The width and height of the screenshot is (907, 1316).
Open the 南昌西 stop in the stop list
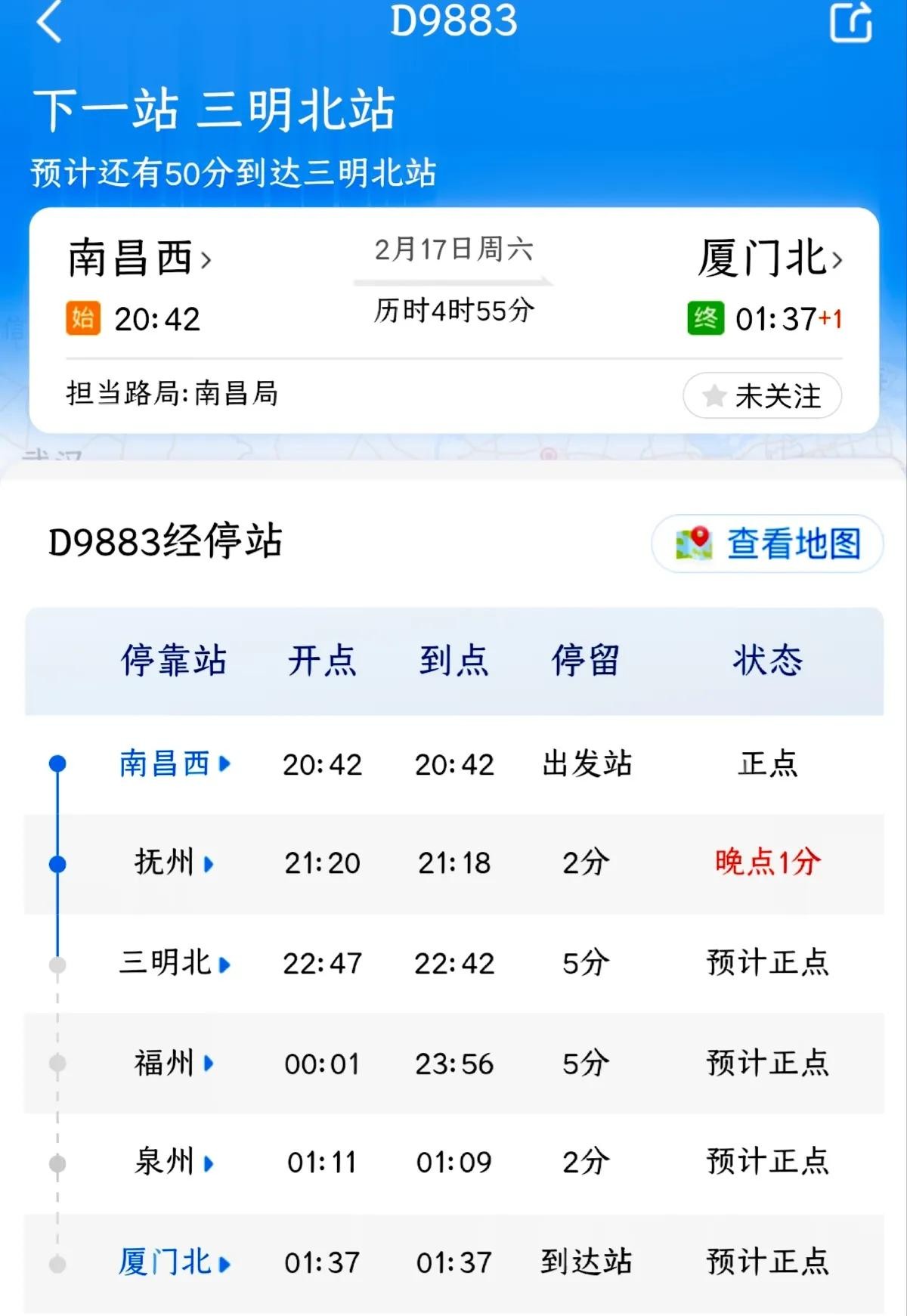tap(174, 764)
